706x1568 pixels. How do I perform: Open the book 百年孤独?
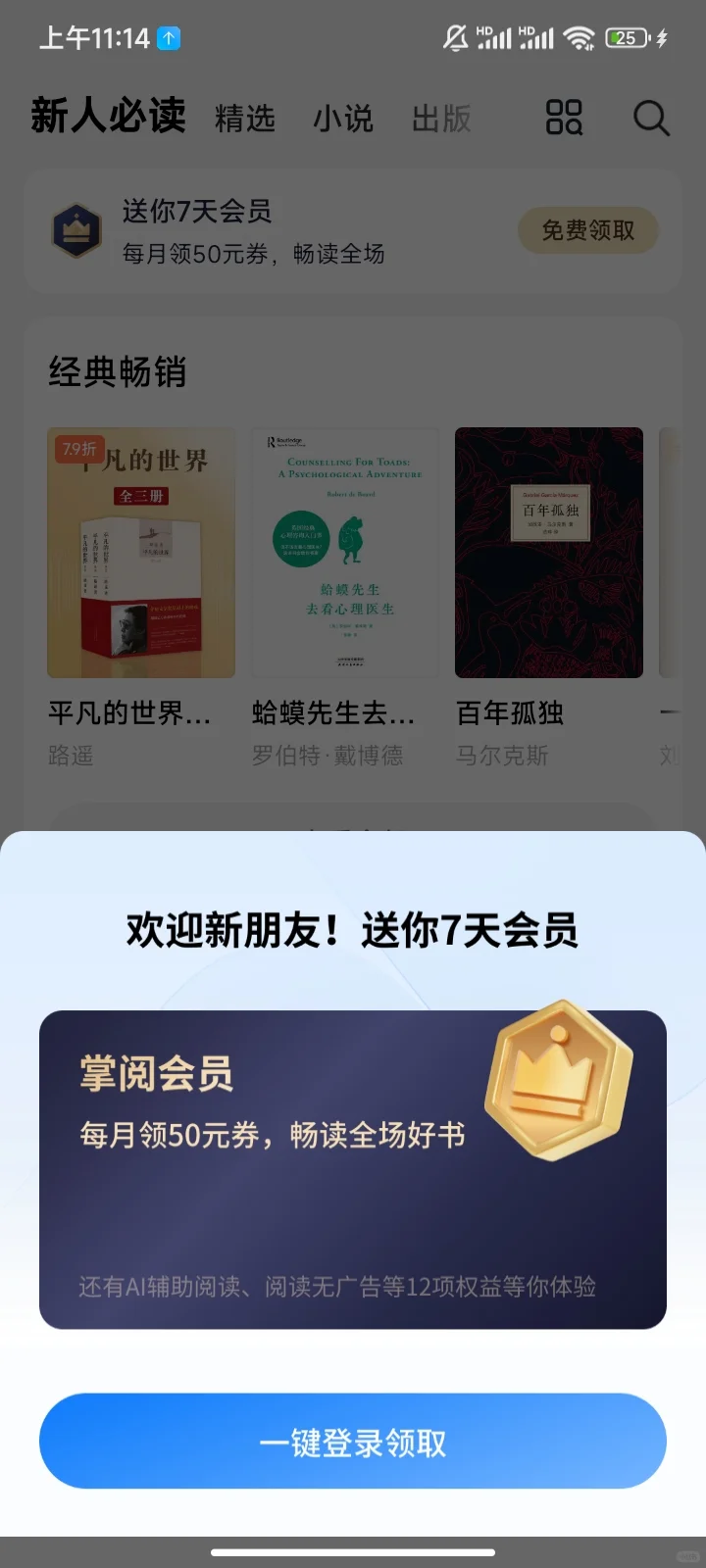tap(549, 553)
